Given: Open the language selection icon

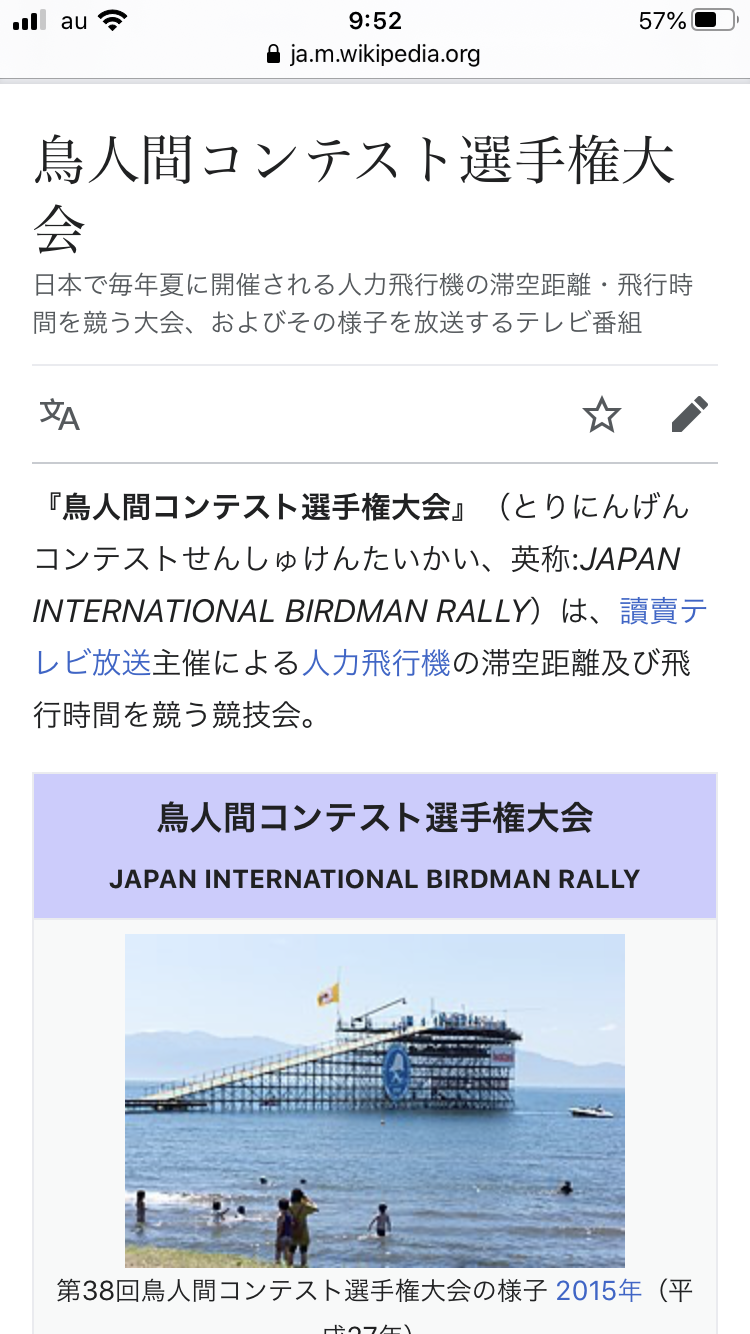Looking at the screenshot, I should click(60, 414).
